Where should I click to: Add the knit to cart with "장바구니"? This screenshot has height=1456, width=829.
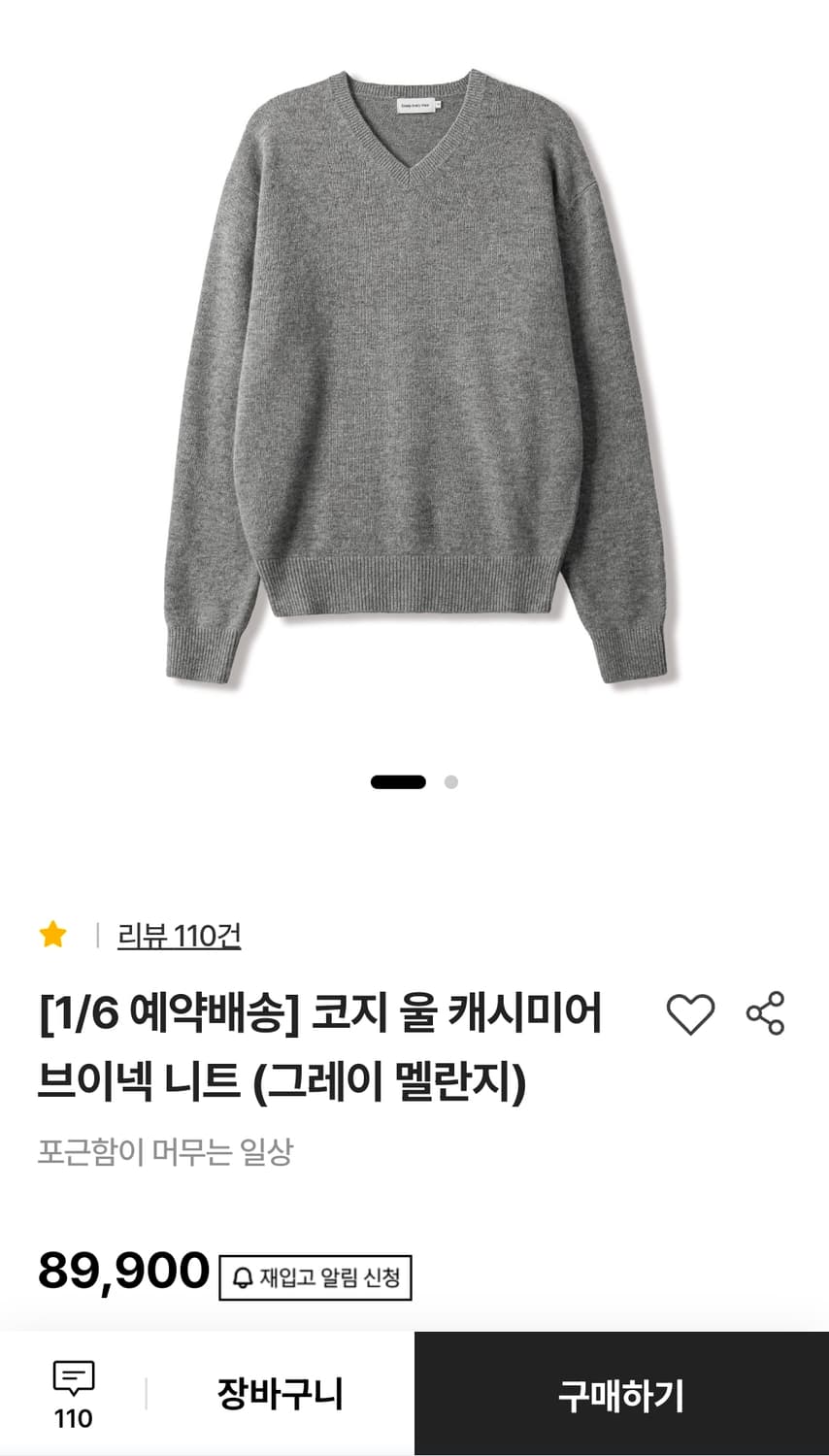pos(268,1393)
